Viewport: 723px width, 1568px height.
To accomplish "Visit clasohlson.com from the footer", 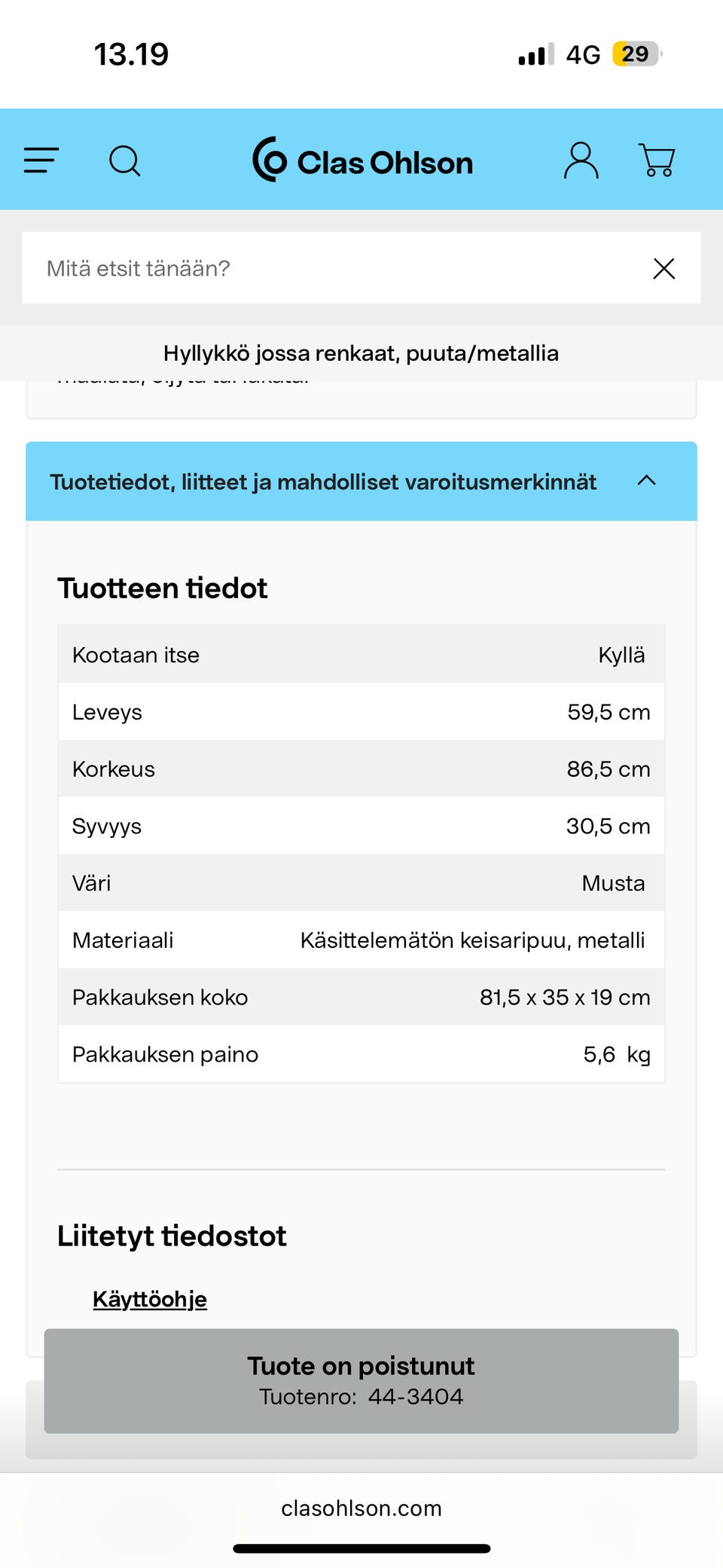I will coord(361,1508).
